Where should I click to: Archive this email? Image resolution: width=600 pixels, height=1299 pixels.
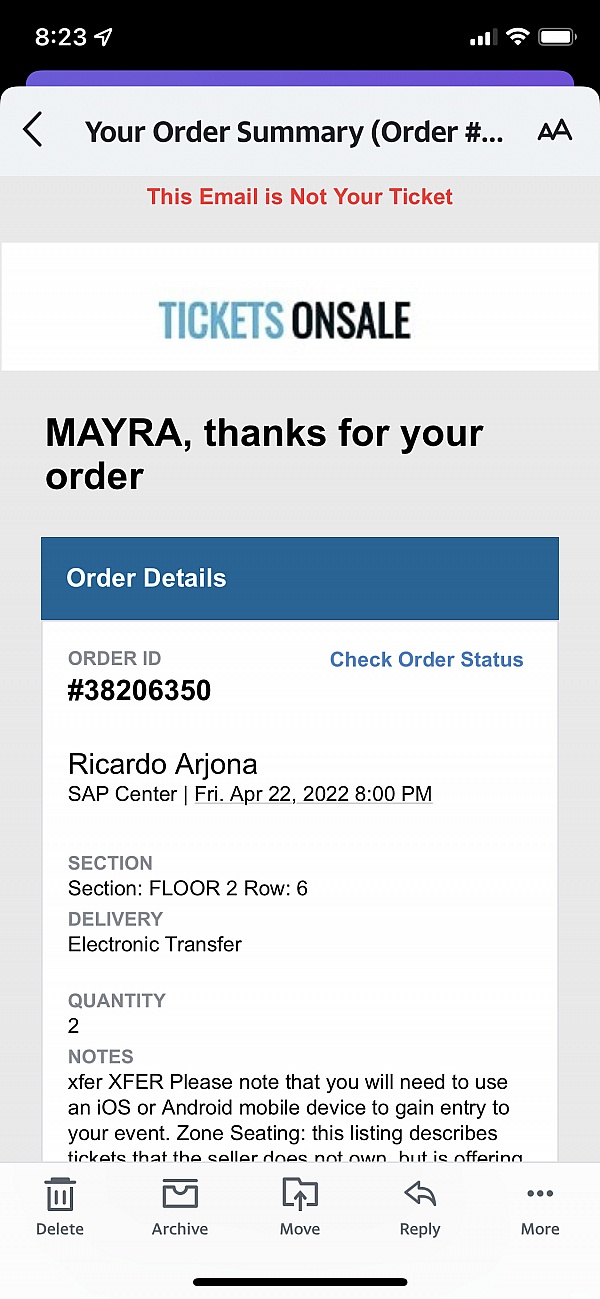180,1207
